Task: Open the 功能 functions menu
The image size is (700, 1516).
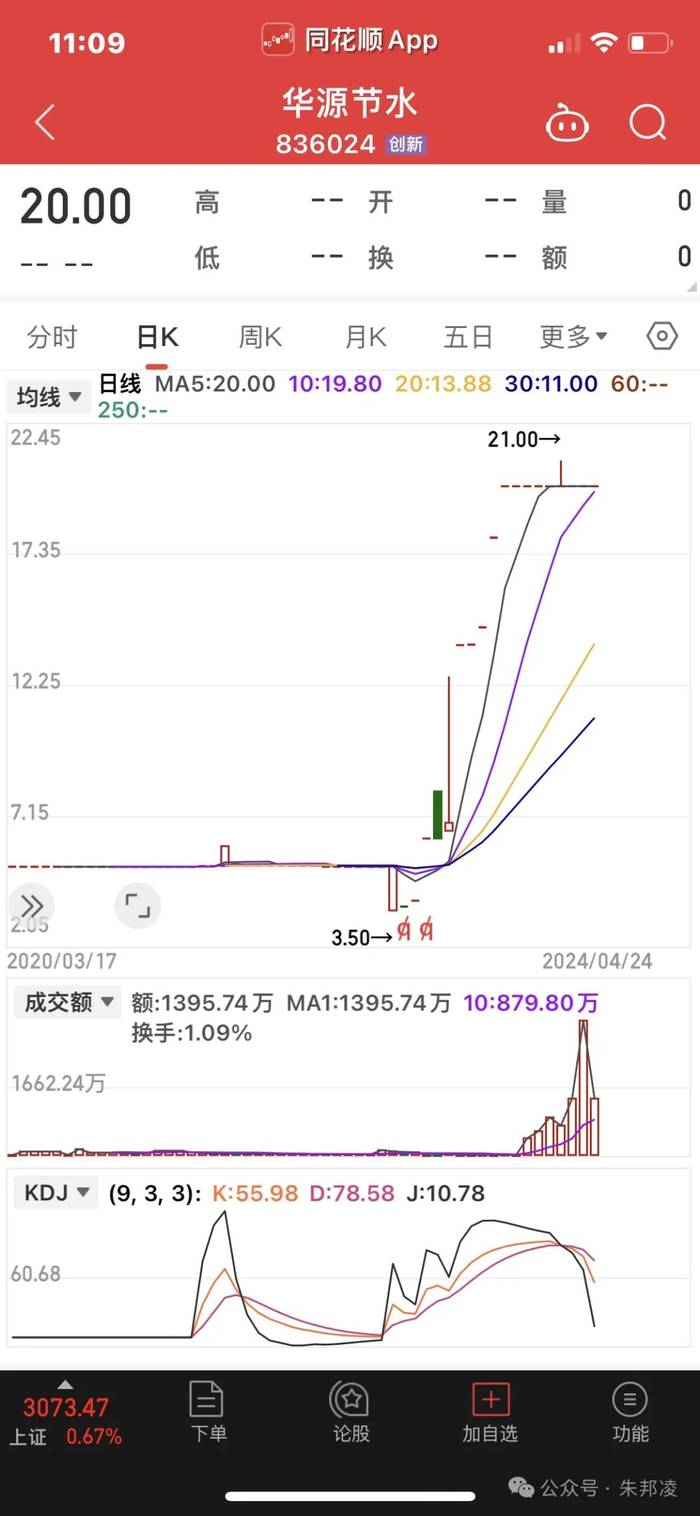Action: pyautogui.click(x=630, y=1412)
